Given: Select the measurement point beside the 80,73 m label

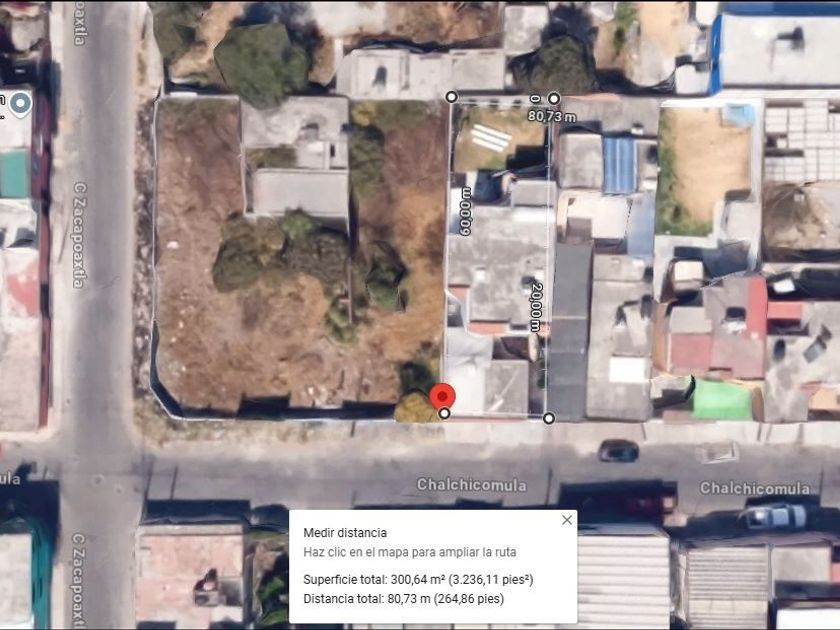Looking at the screenshot, I should (x=554, y=99).
